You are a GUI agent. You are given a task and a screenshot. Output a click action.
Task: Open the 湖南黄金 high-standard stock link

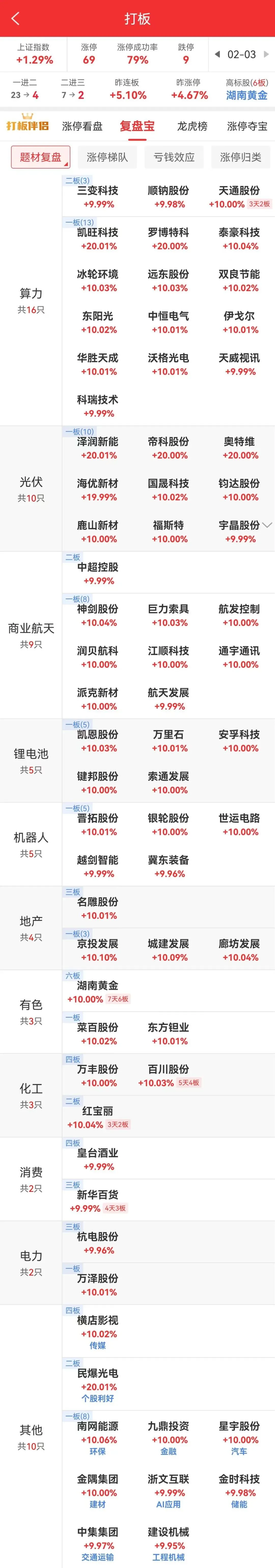click(x=246, y=95)
